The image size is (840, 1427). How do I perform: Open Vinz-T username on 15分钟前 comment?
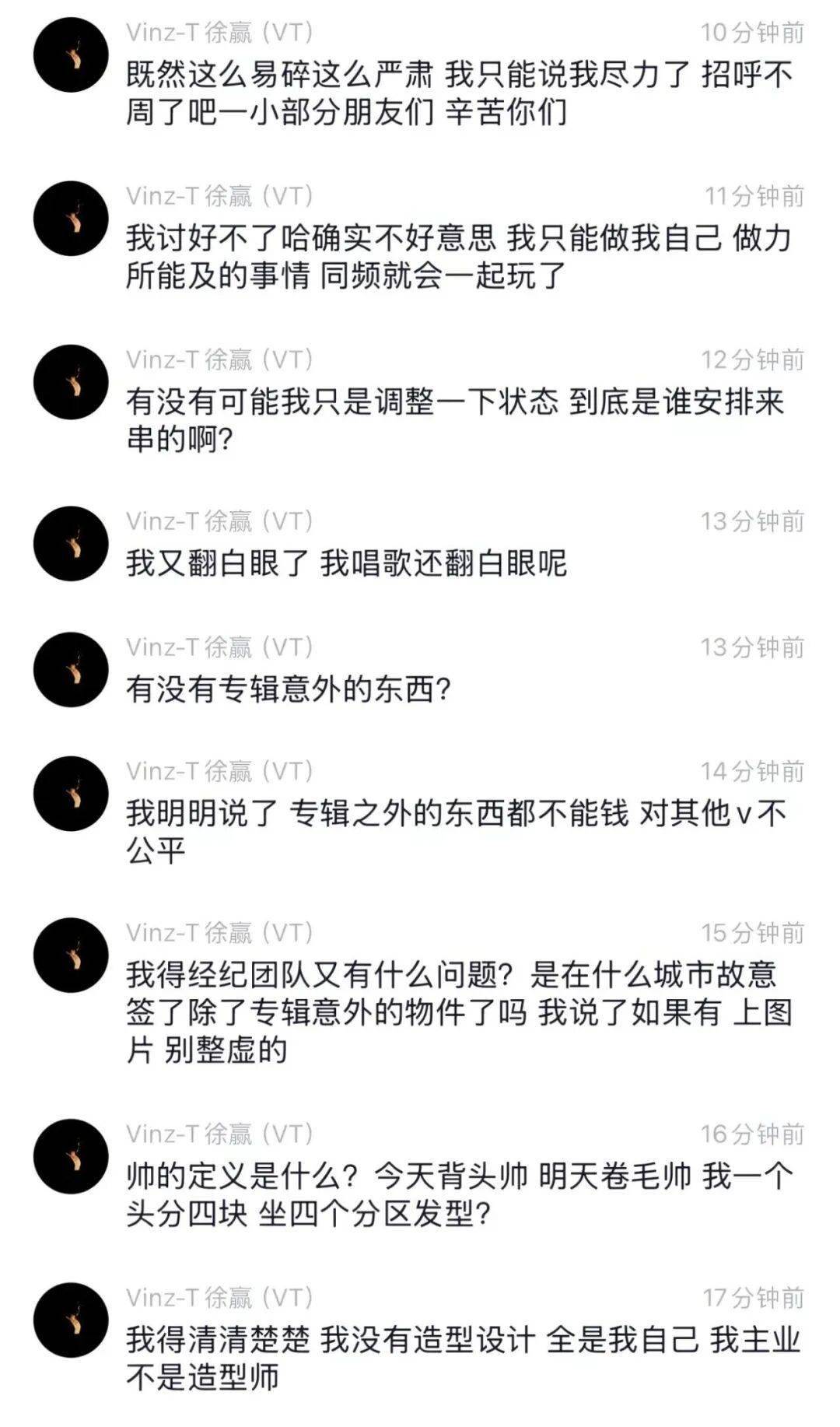click(220, 932)
